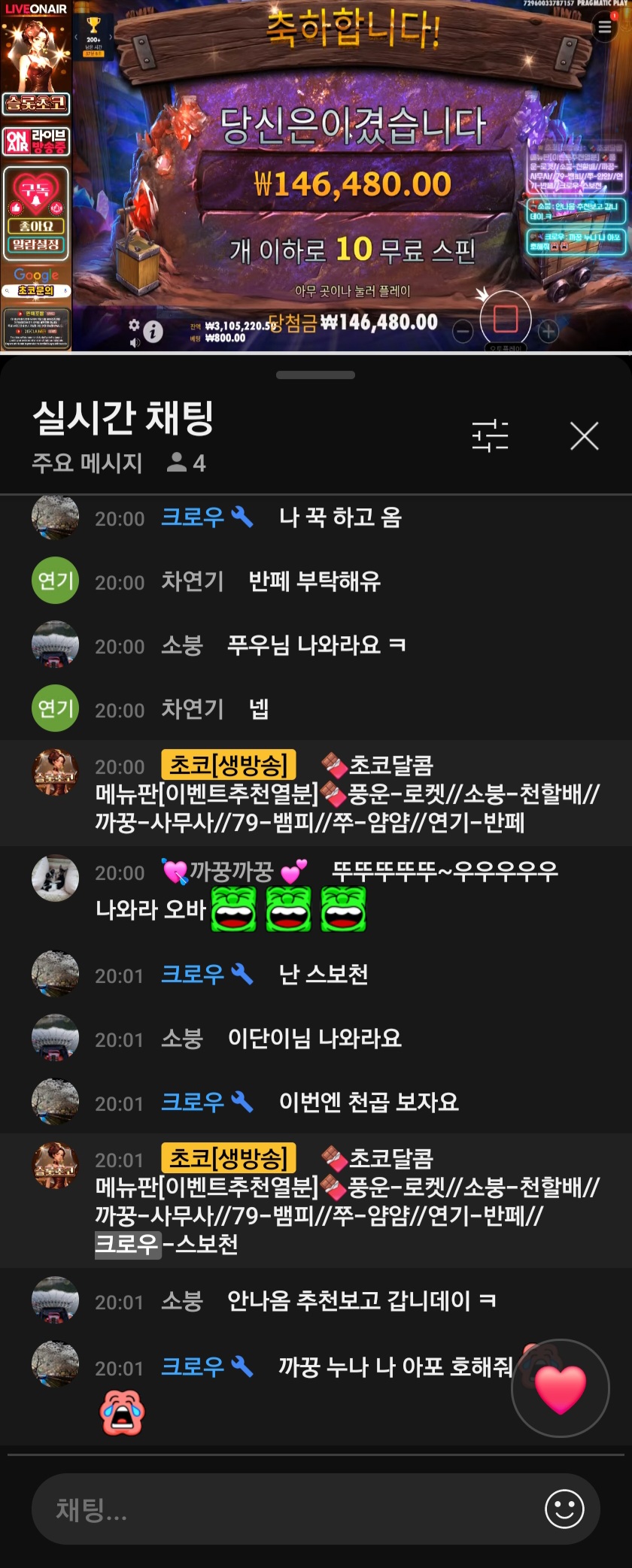Open 소붕's message '이단이님 나와라요'
The image size is (632, 1568).
click(x=314, y=1039)
